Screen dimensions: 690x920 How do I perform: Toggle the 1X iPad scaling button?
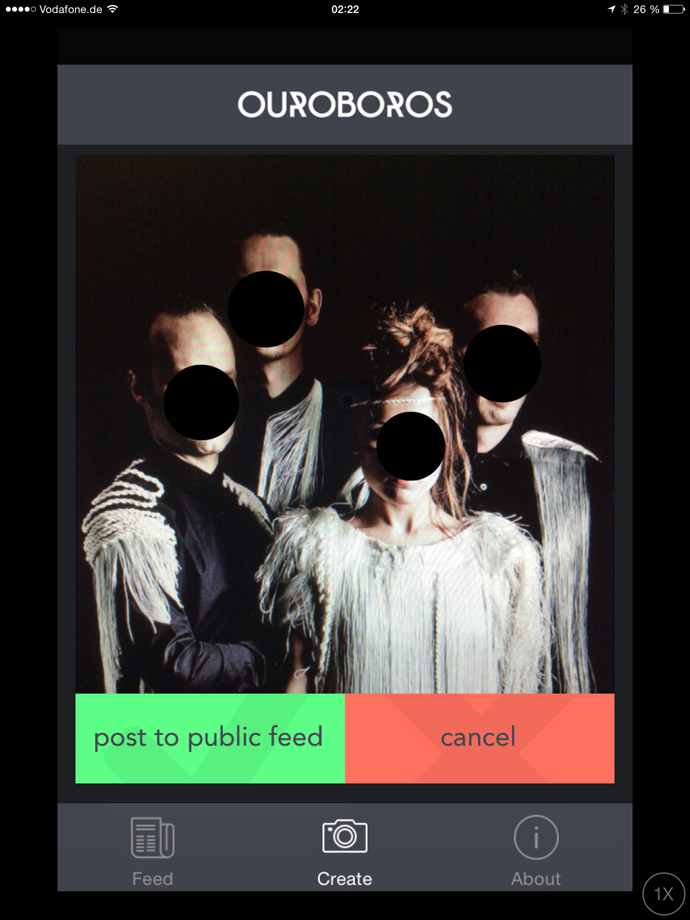(663, 894)
